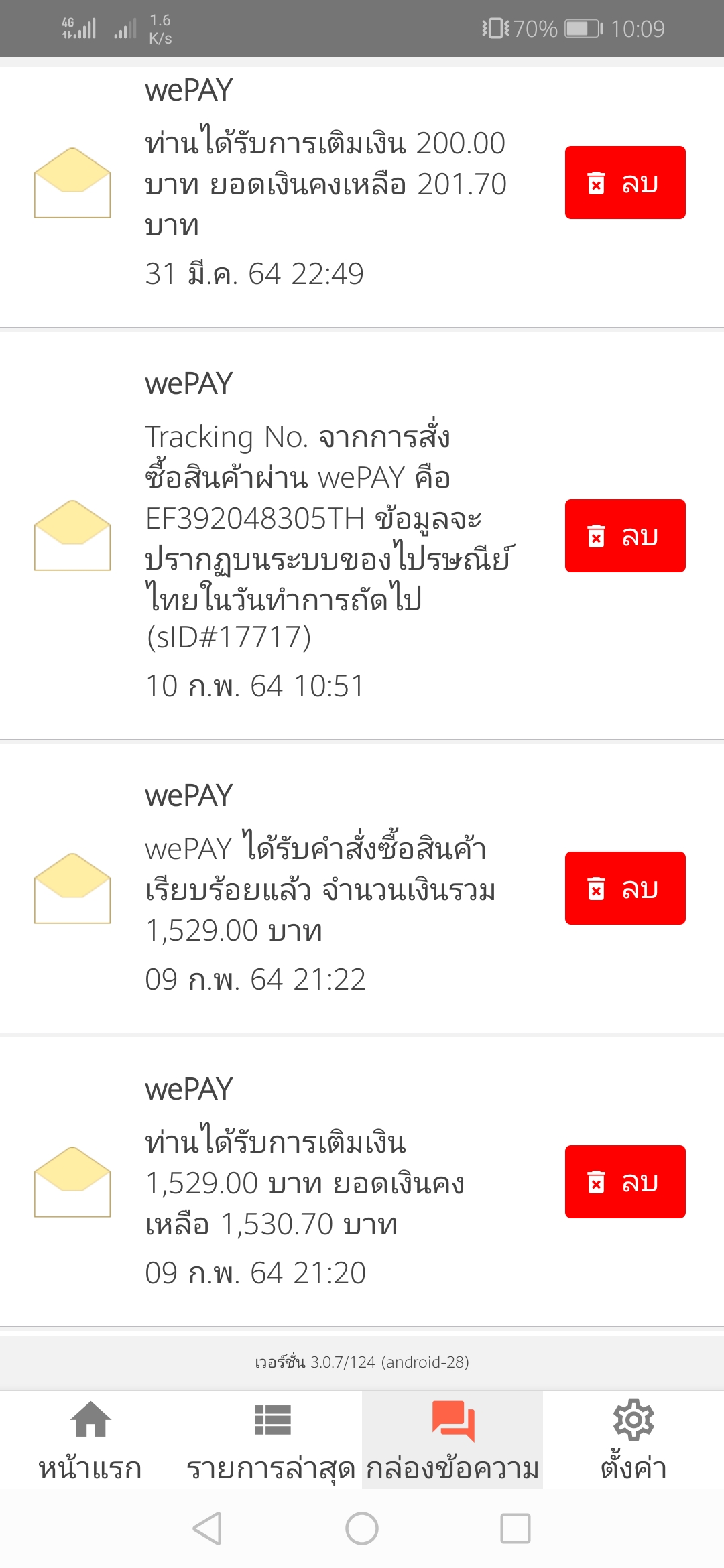Go to the phone's home screen
This screenshot has width=724, height=1568.
[x=362, y=1528]
